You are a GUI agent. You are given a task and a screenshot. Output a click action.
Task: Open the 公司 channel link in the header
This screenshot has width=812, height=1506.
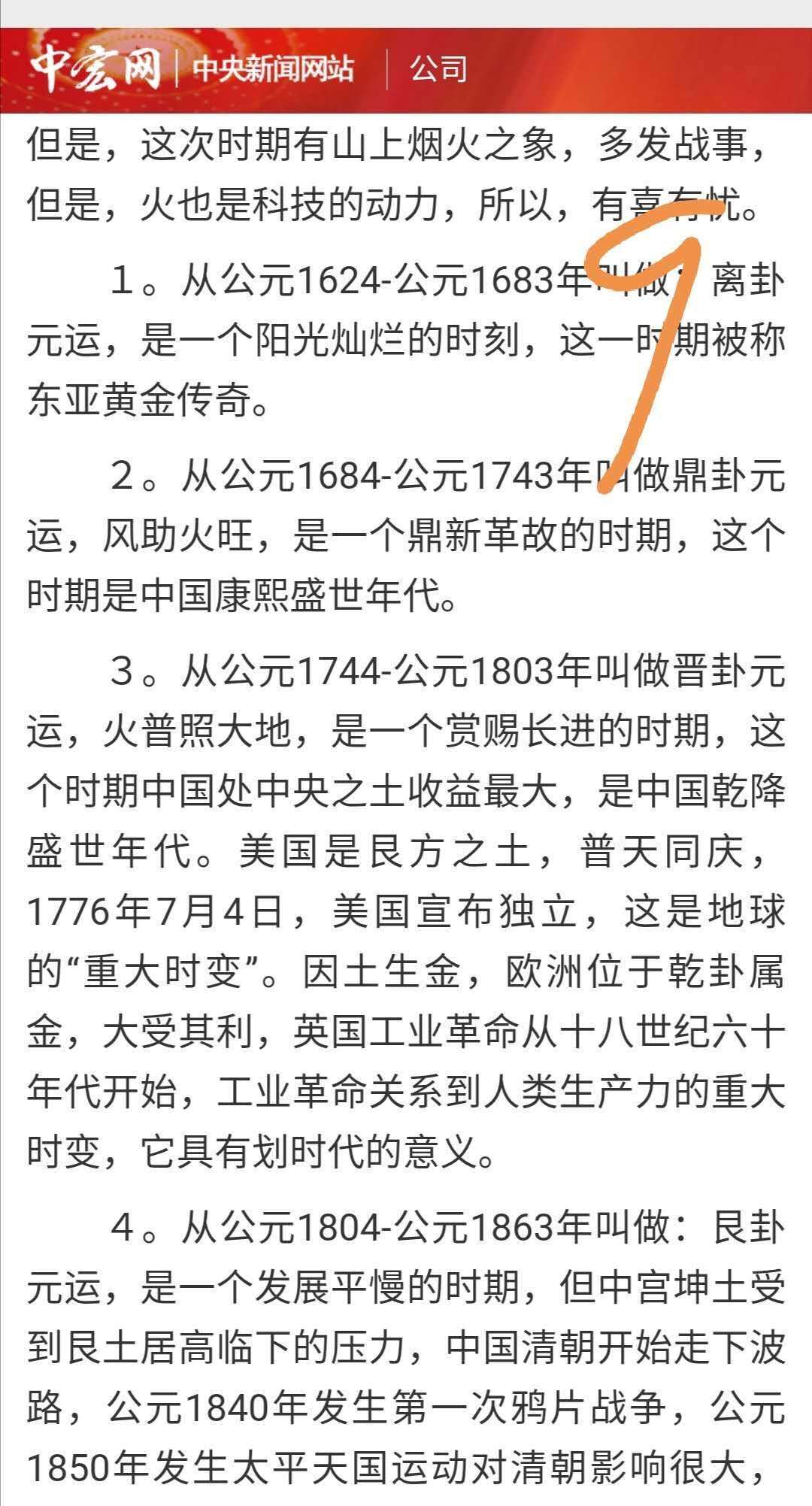[438, 69]
